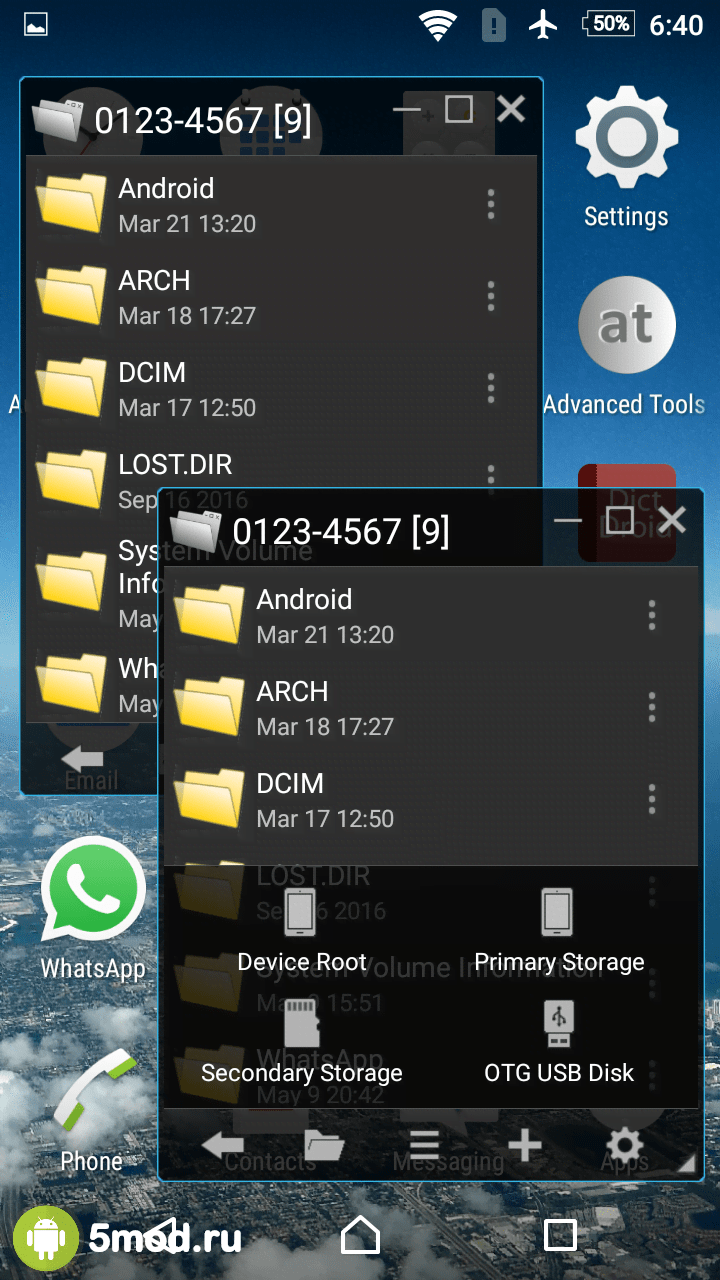Switch to Primary Storage
The height and width of the screenshot is (1280, 720).
pyautogui.click(x=558, y=934)
